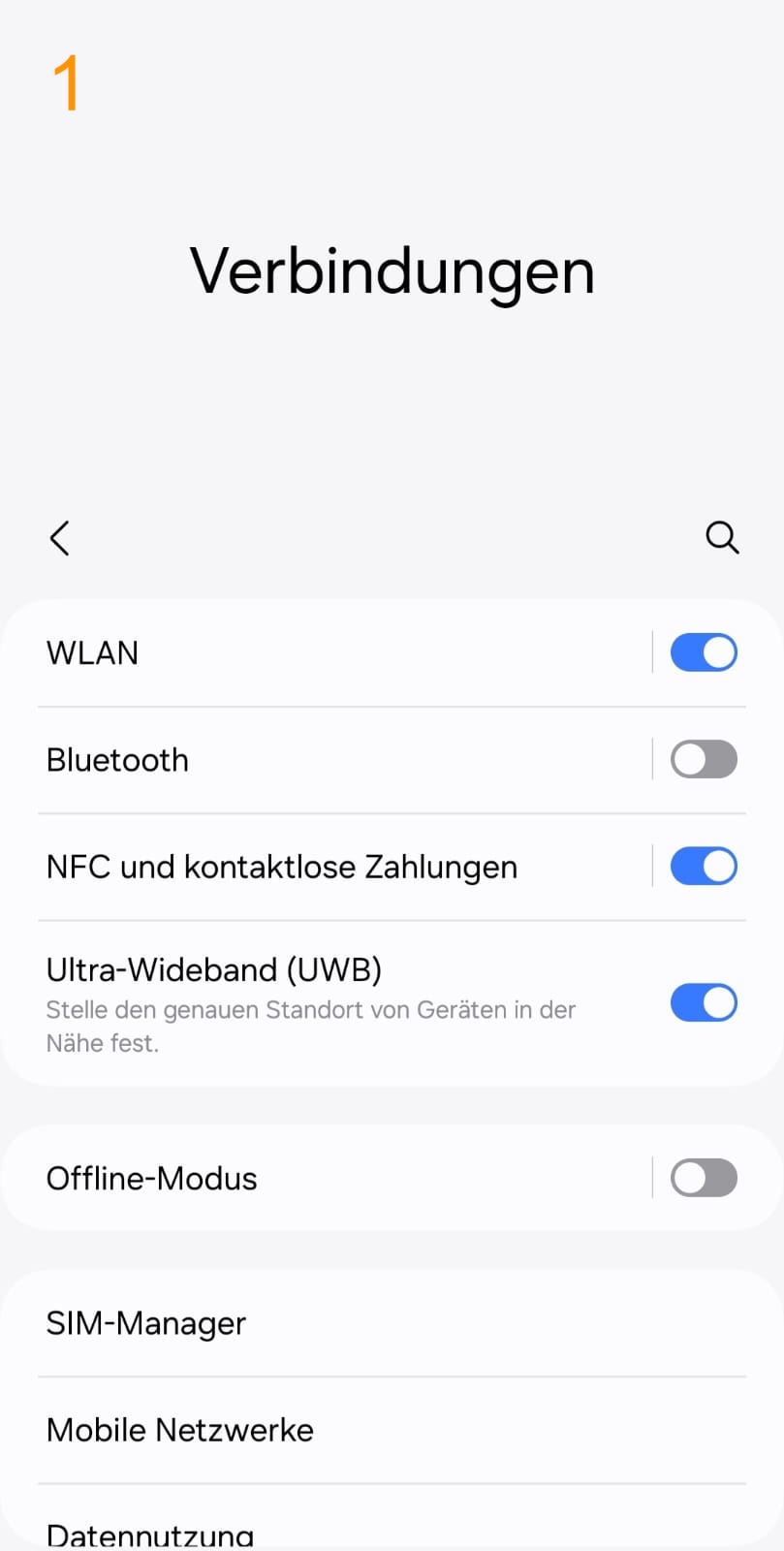The height and width of the screenshot is (1551, 784).
Task: Enable the Offline-Modus switch
Action: tap(704, 1178)
